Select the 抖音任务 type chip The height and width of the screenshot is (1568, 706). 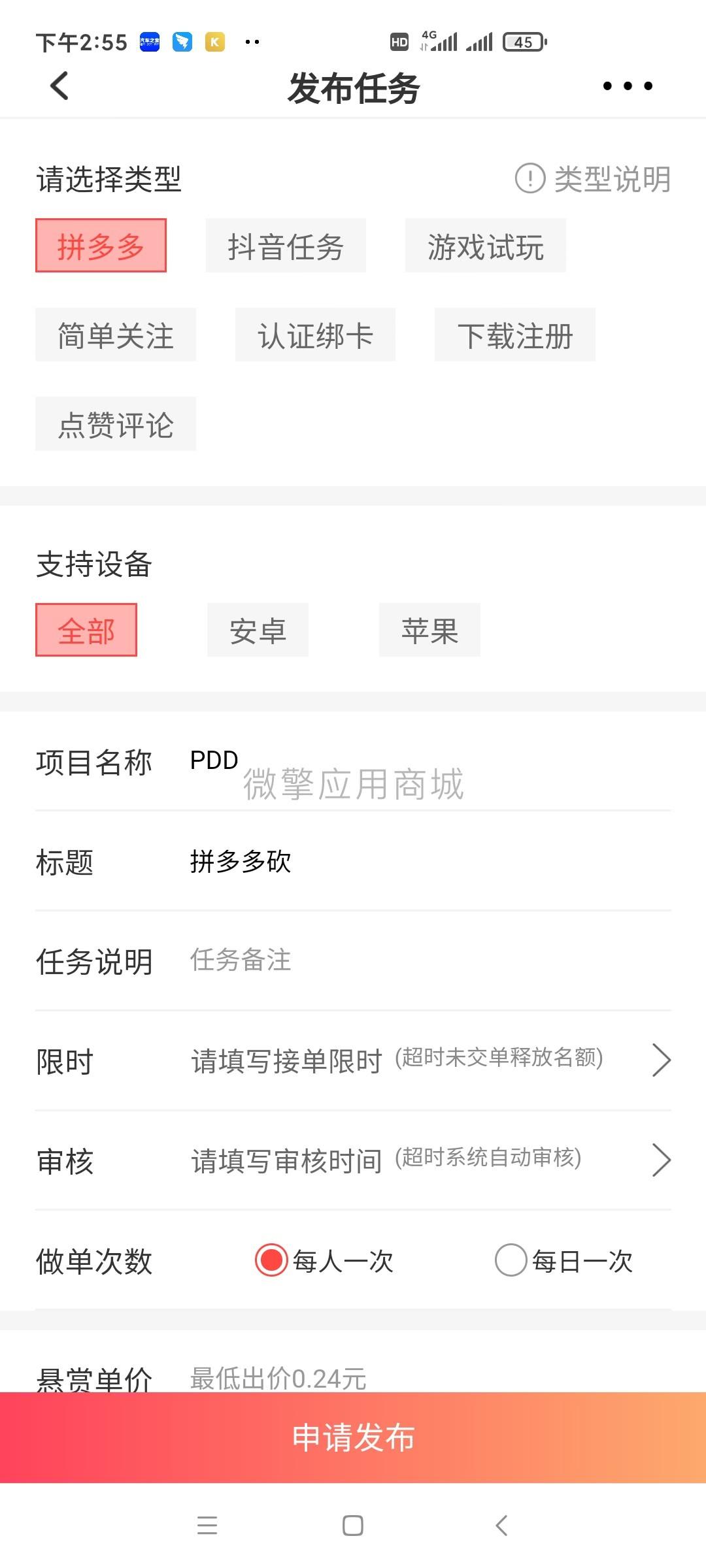tap(286, 246)
